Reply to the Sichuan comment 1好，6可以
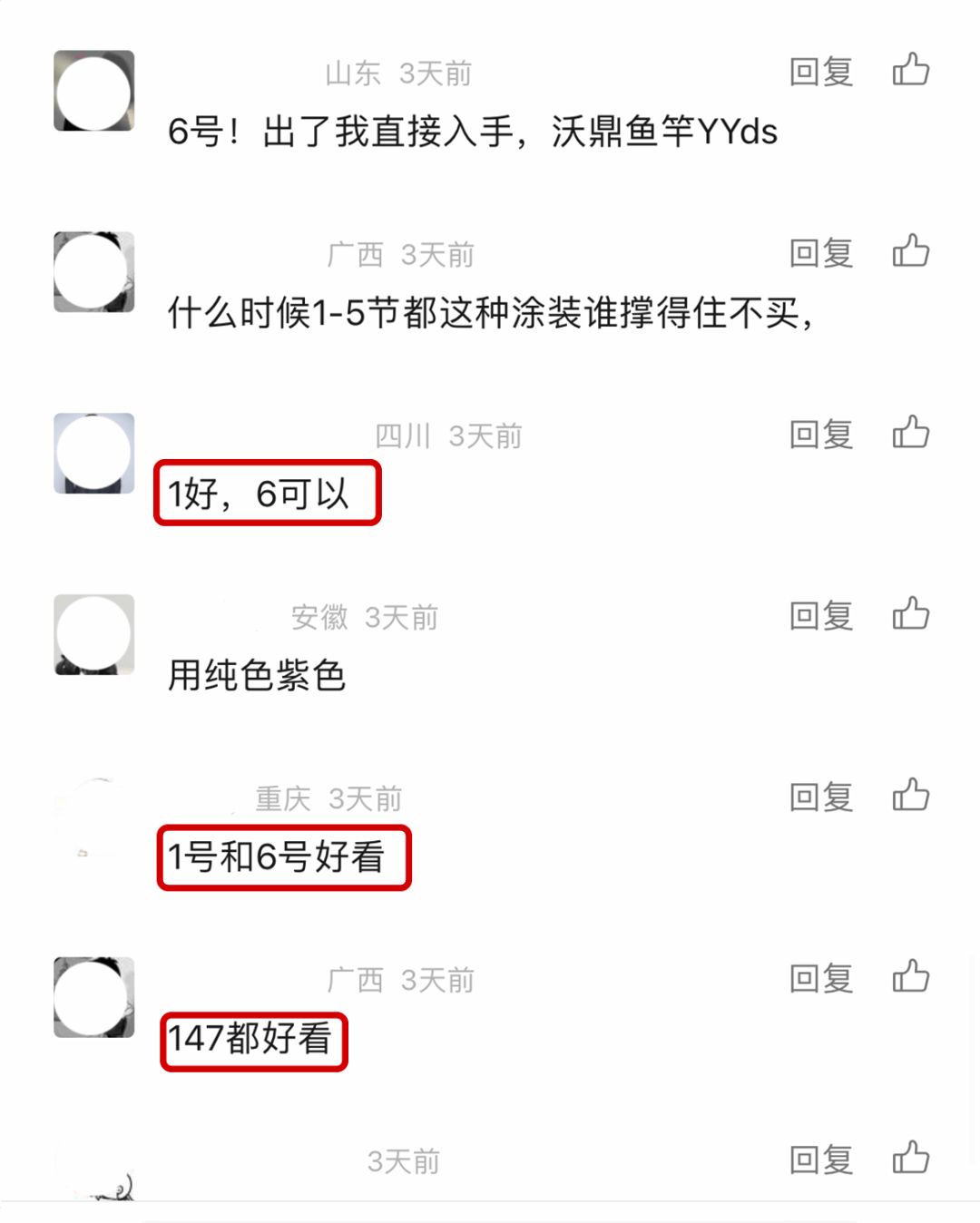The height and width of the screenshot is (1223, 980). pyautogui.click(x=820, y=435)
